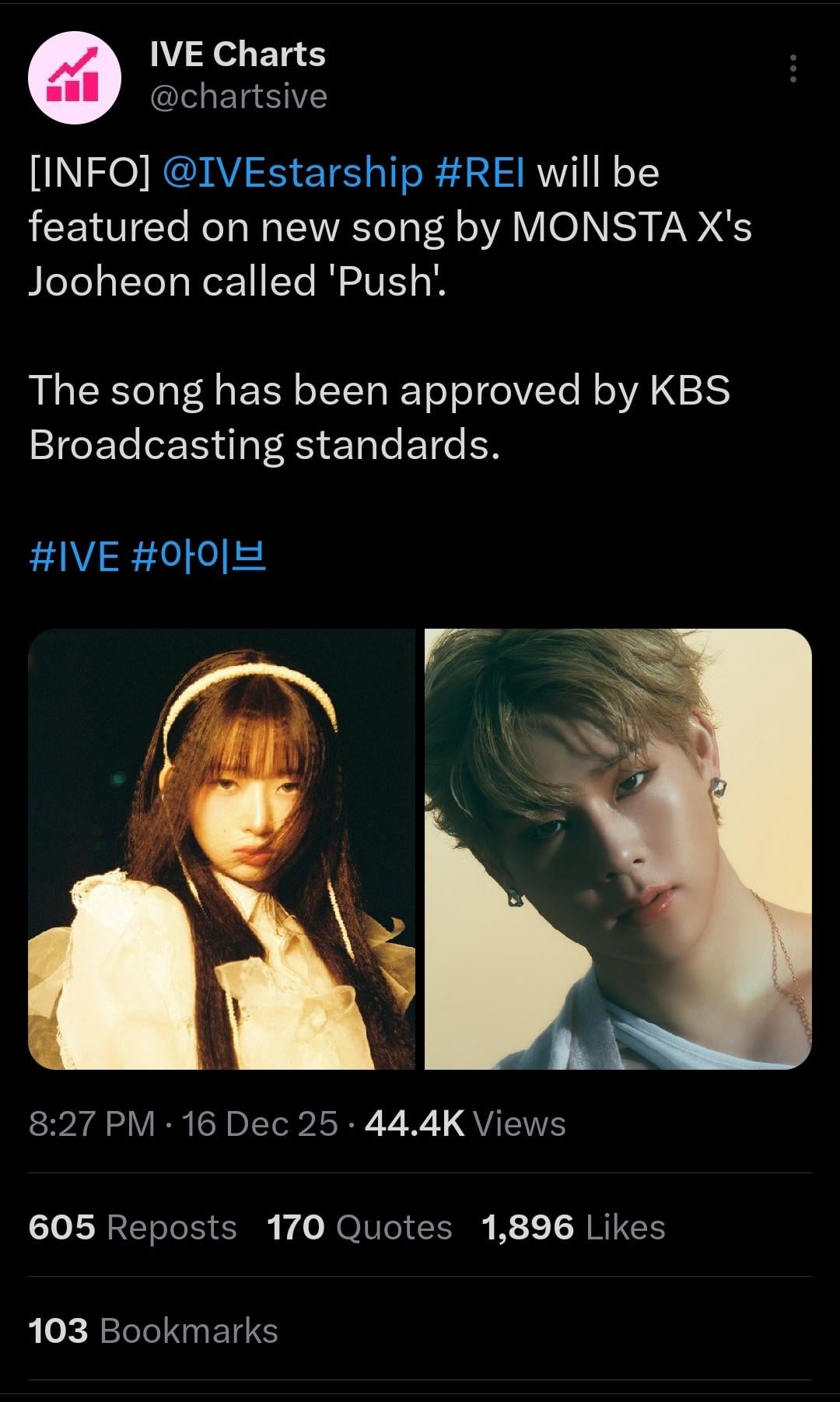Open the #아이브 hashtag
Screen dimensions: 840x1402
tap(199, 557)
